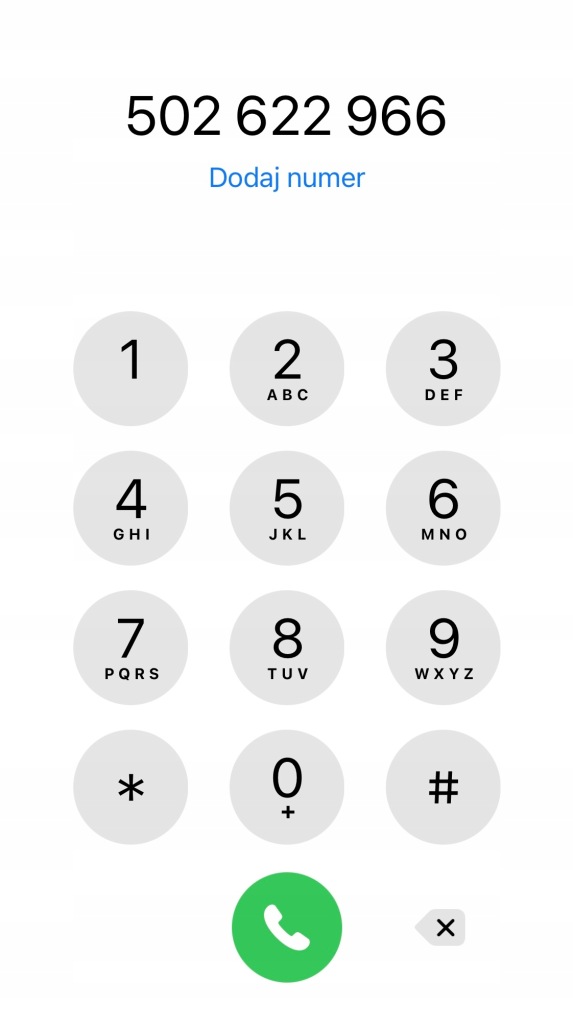573x1024 pixels.
Task: Call the number with green phone button
Action: tap(287, 927)
